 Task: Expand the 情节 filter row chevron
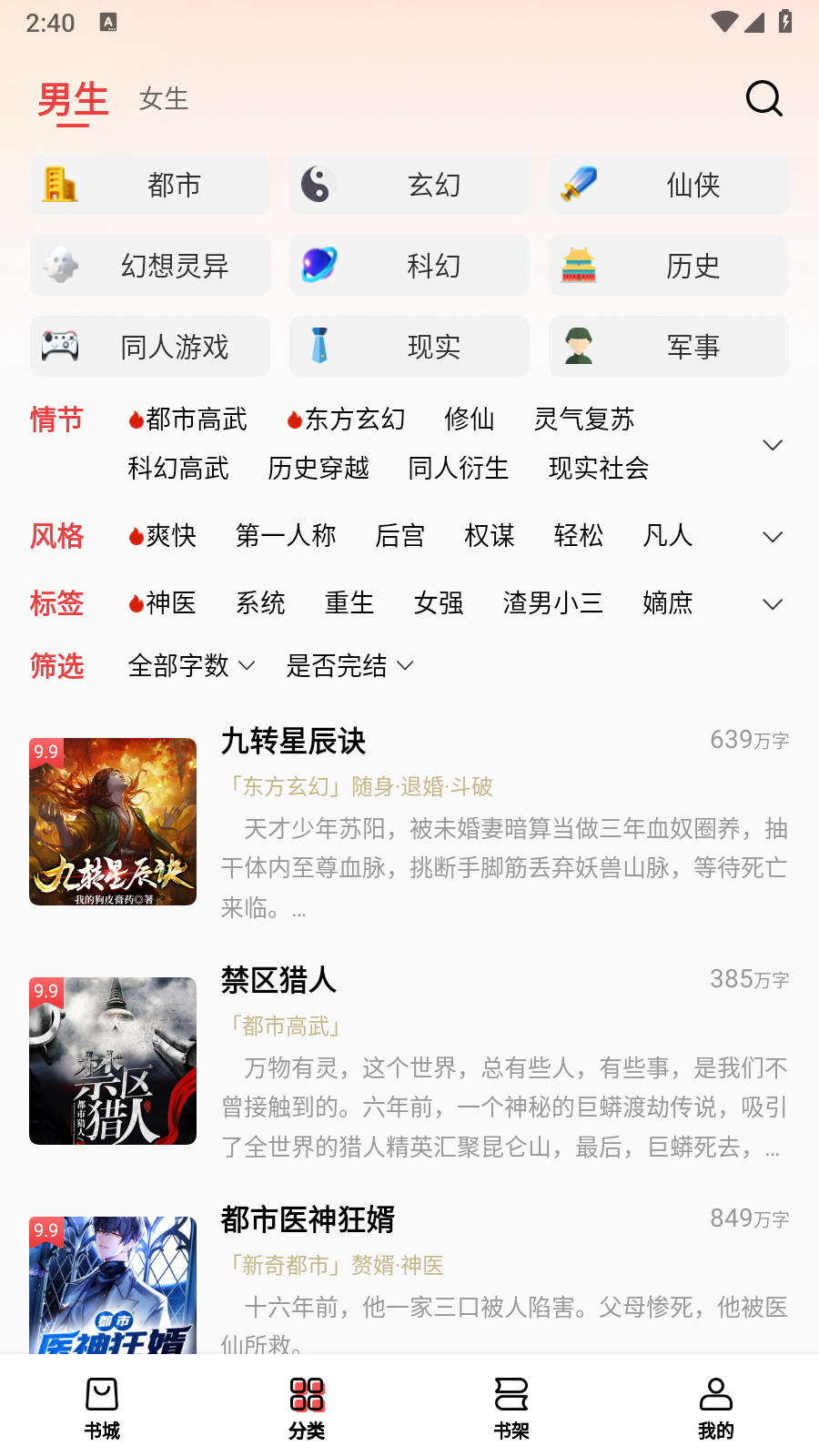(773, 445)
